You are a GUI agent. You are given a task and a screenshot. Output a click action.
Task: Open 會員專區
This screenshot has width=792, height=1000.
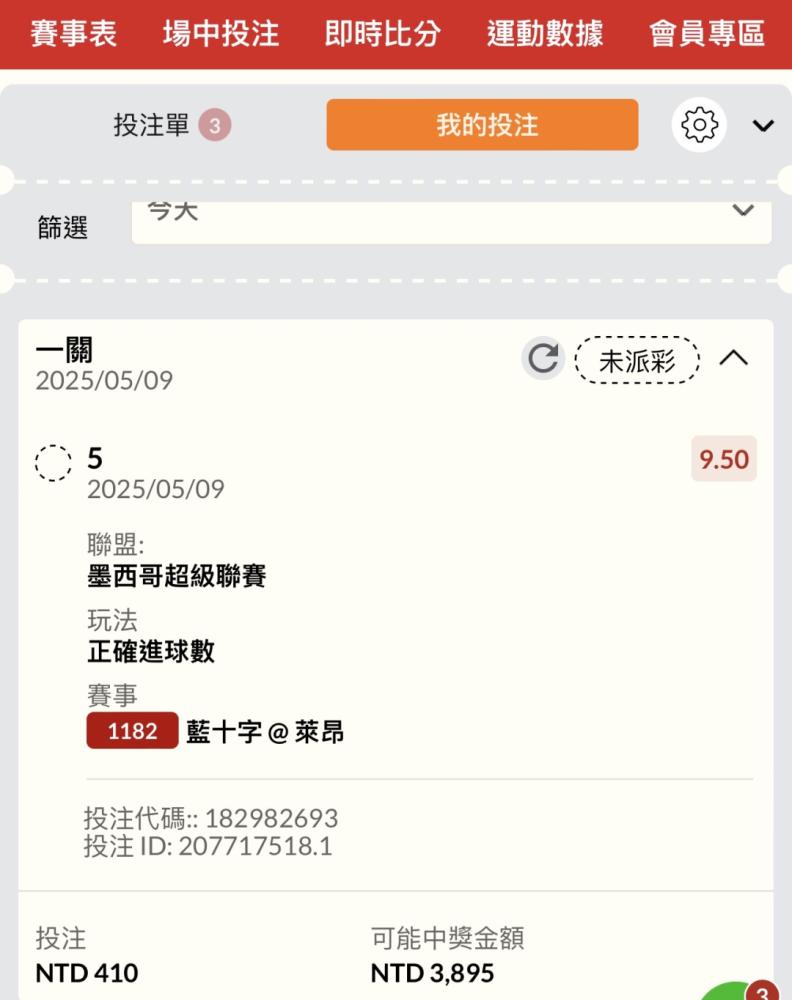(x=707, y=34)
